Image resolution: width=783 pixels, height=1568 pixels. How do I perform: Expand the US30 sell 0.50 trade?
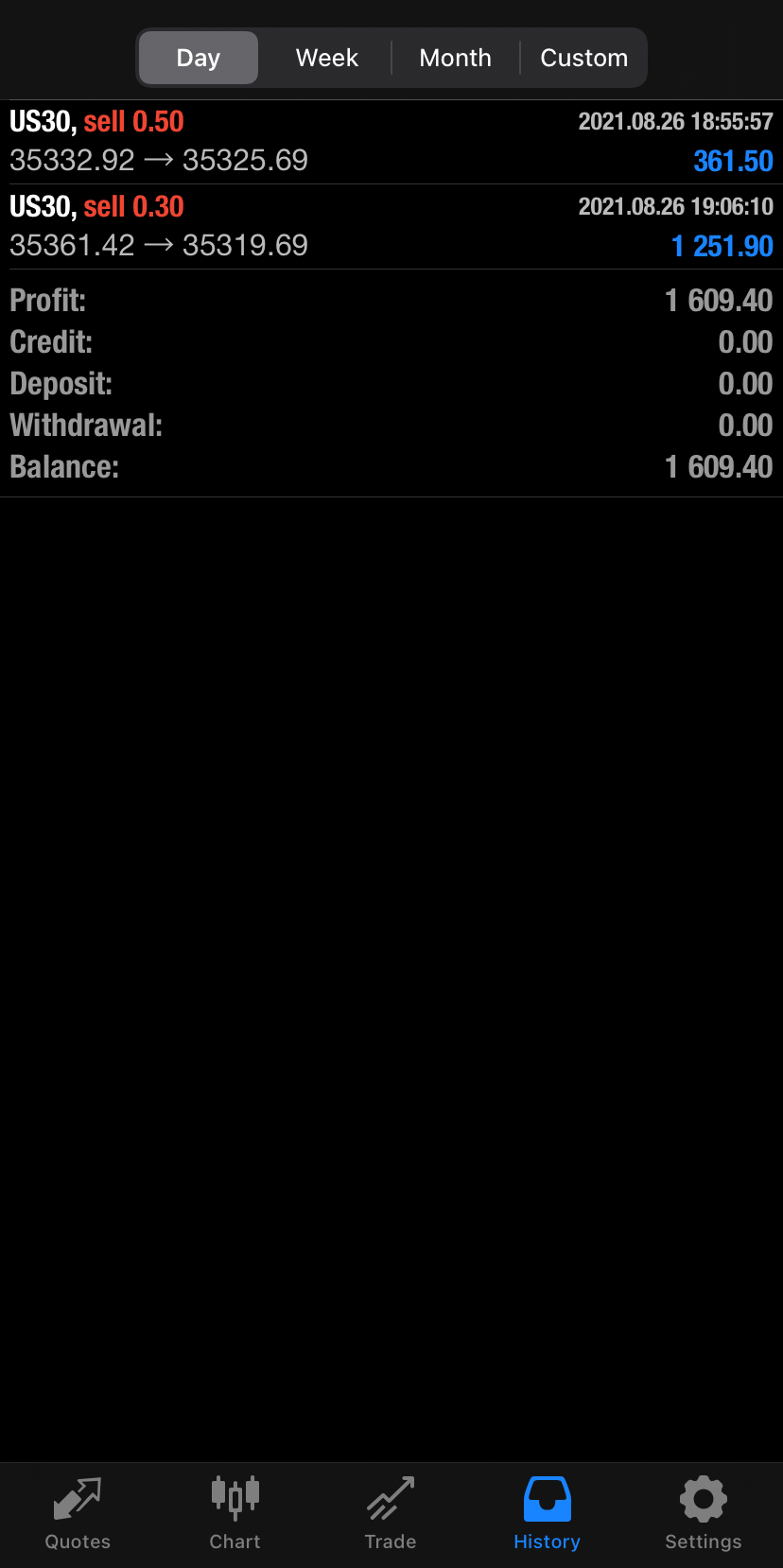tap(391, 142)
